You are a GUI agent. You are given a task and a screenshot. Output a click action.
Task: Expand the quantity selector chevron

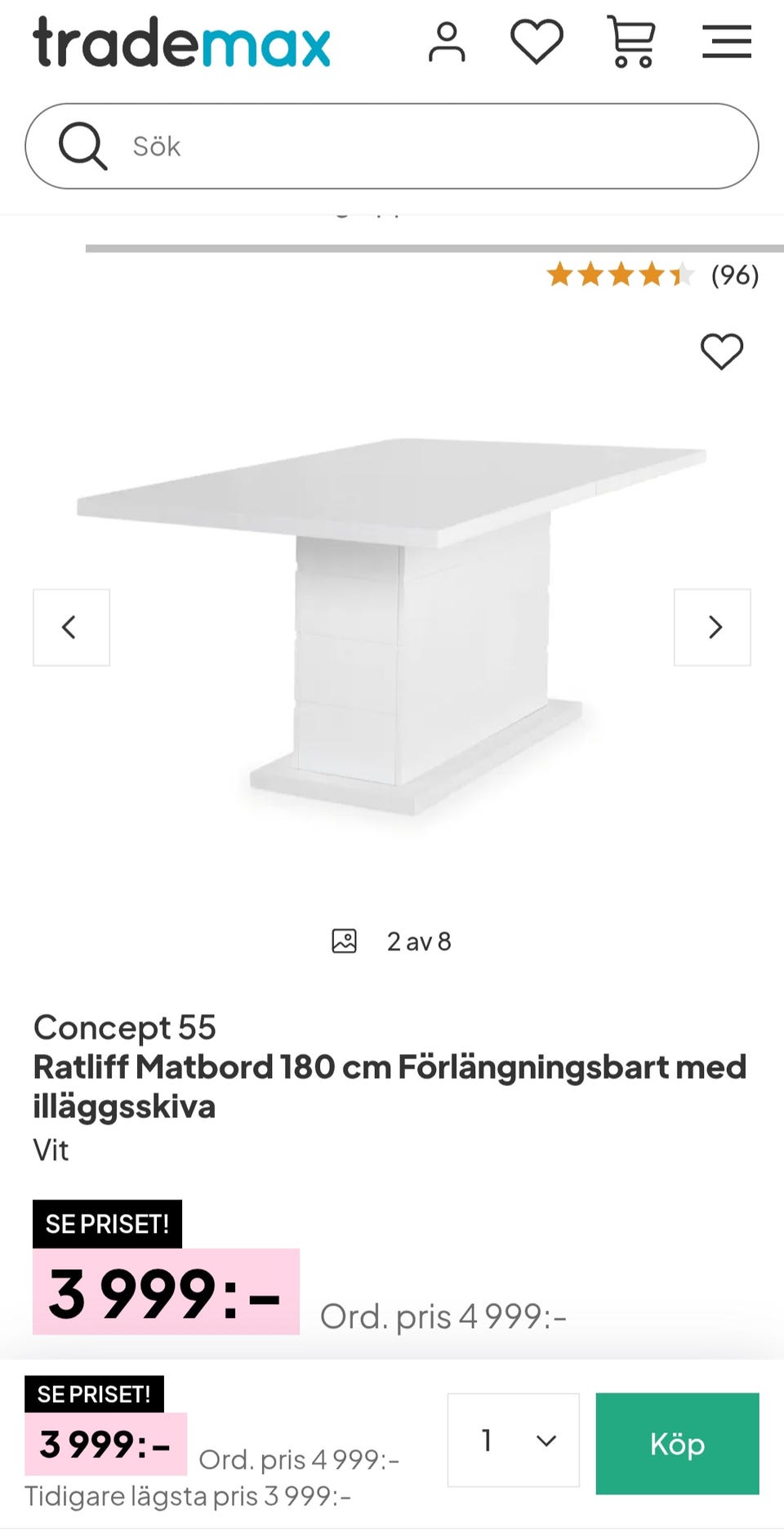point(545,1442)
